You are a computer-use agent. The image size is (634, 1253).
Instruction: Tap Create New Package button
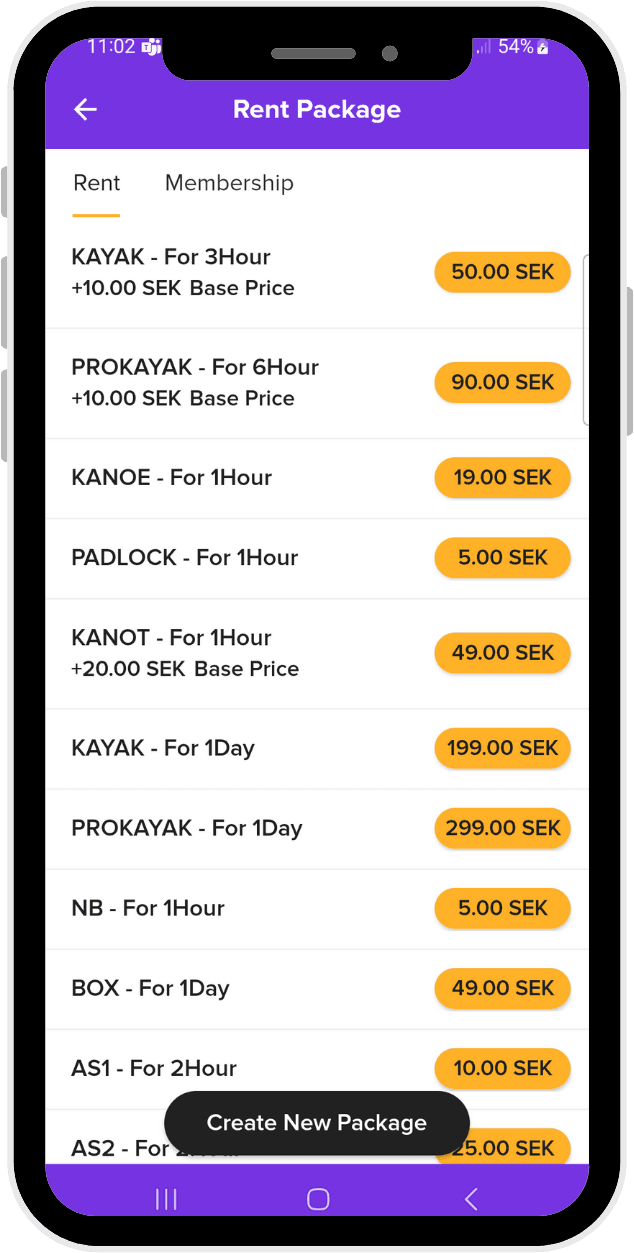(x=316, y=1123)
